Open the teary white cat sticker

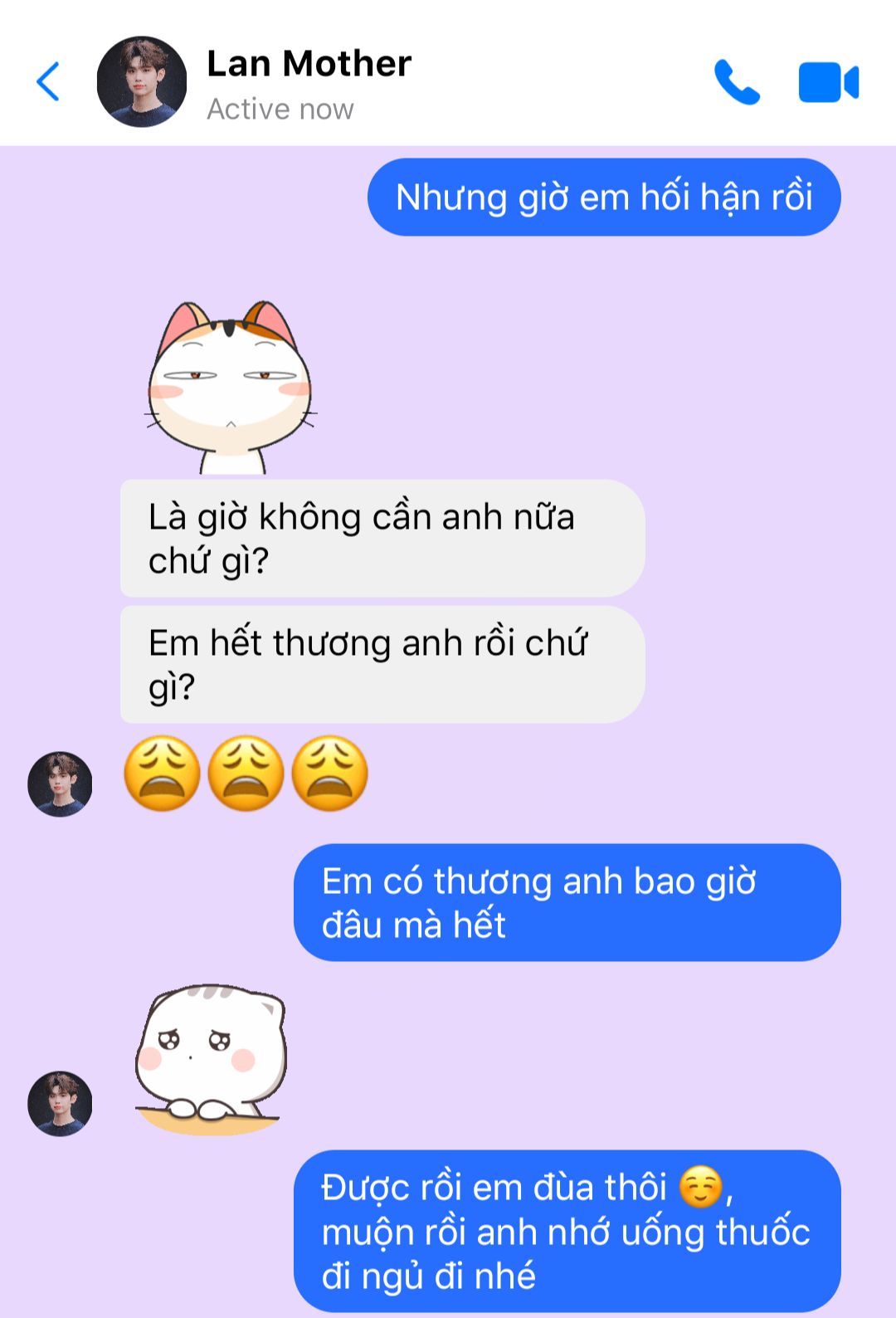(211, 1059)
